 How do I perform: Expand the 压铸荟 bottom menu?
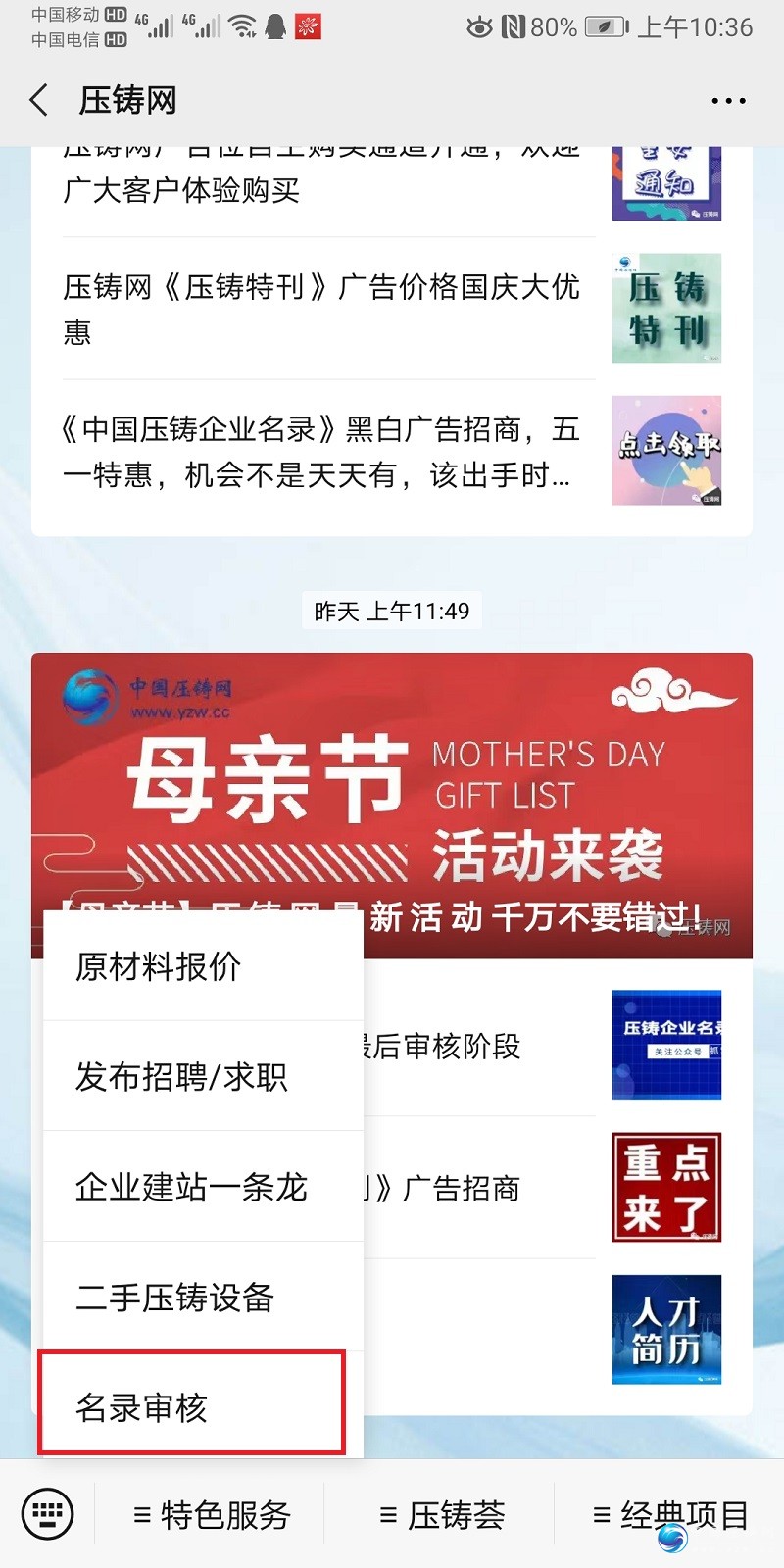442,1515
